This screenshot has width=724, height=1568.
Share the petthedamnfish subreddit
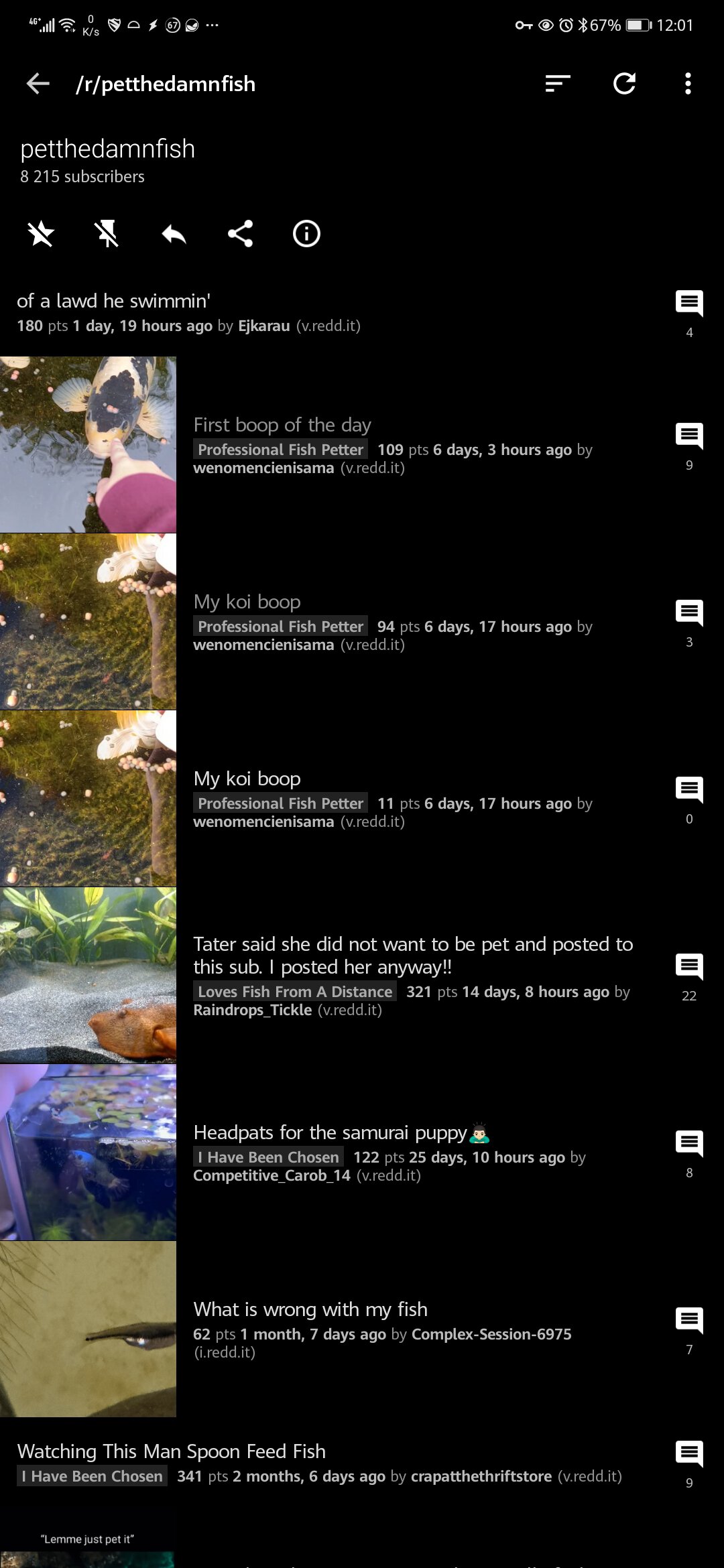click(240, 234)
